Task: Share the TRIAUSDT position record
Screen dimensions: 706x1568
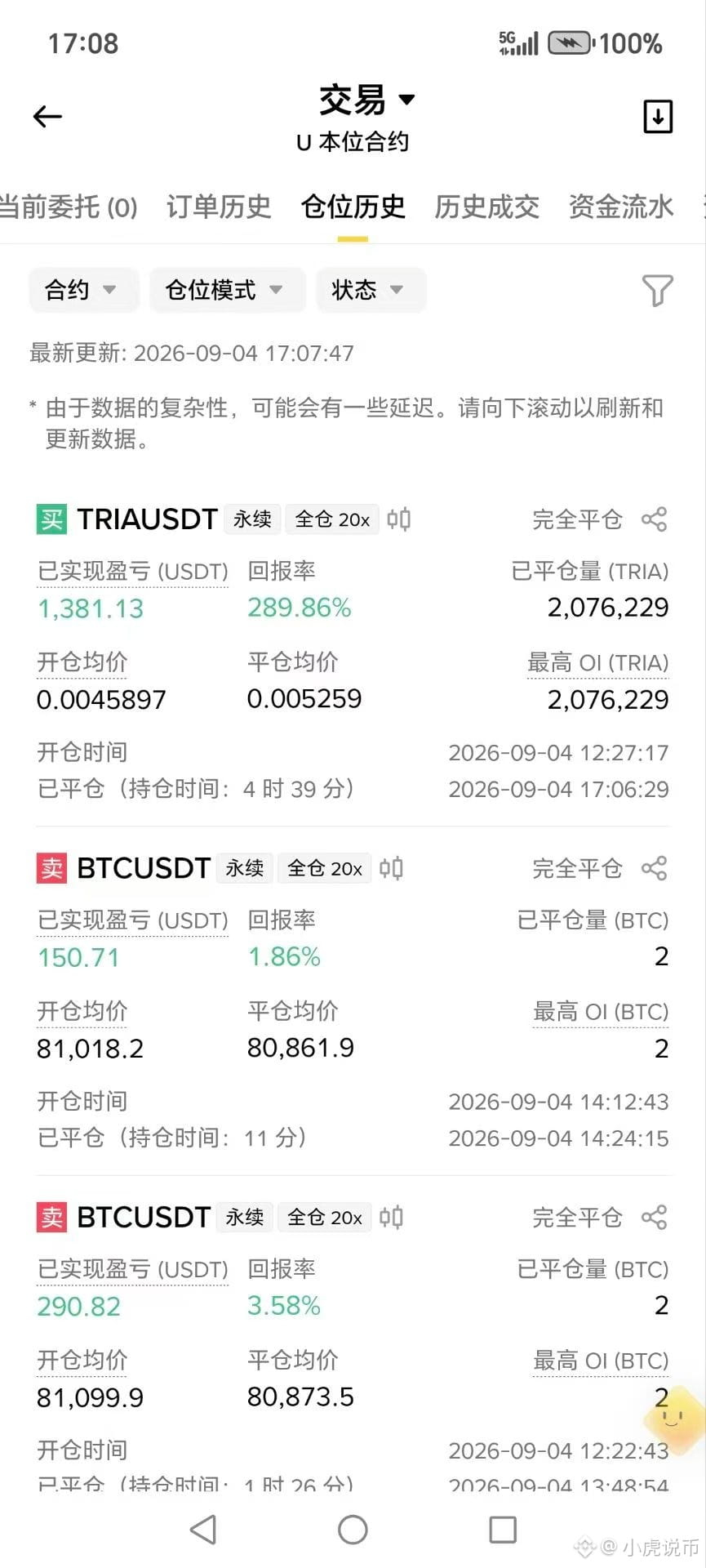Action: (x=655, y=519)
